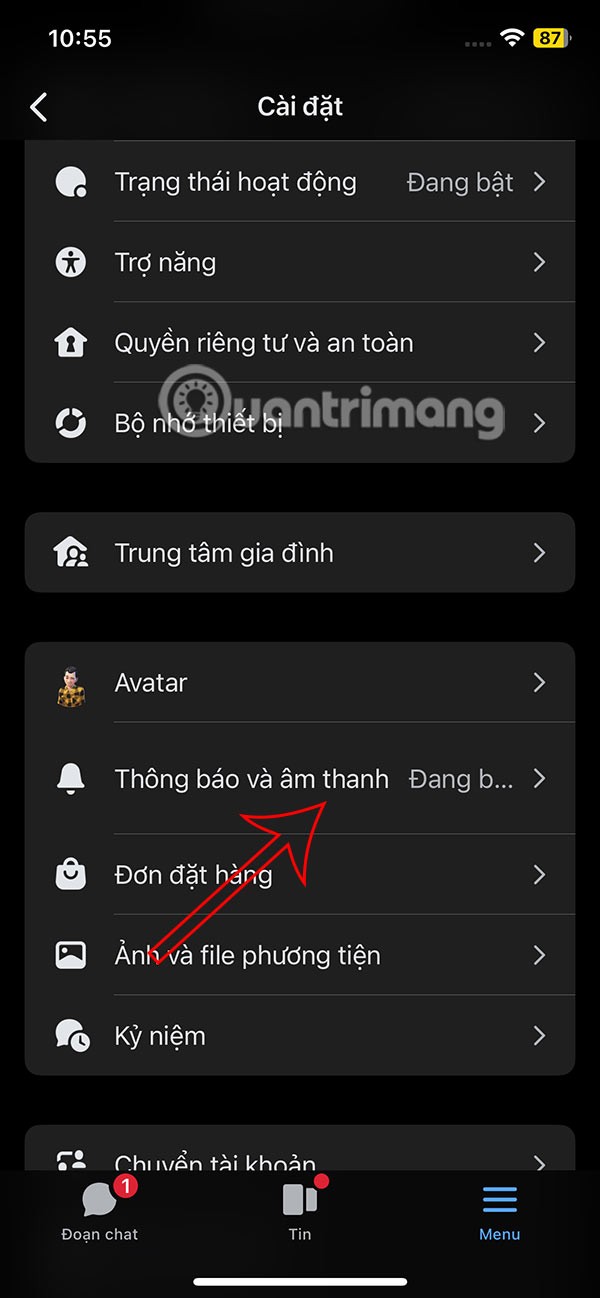This screenshot has height=1298, width=600.
Task: Switch to the Đoạn chat tab
Action: (x=100, y=1208)
